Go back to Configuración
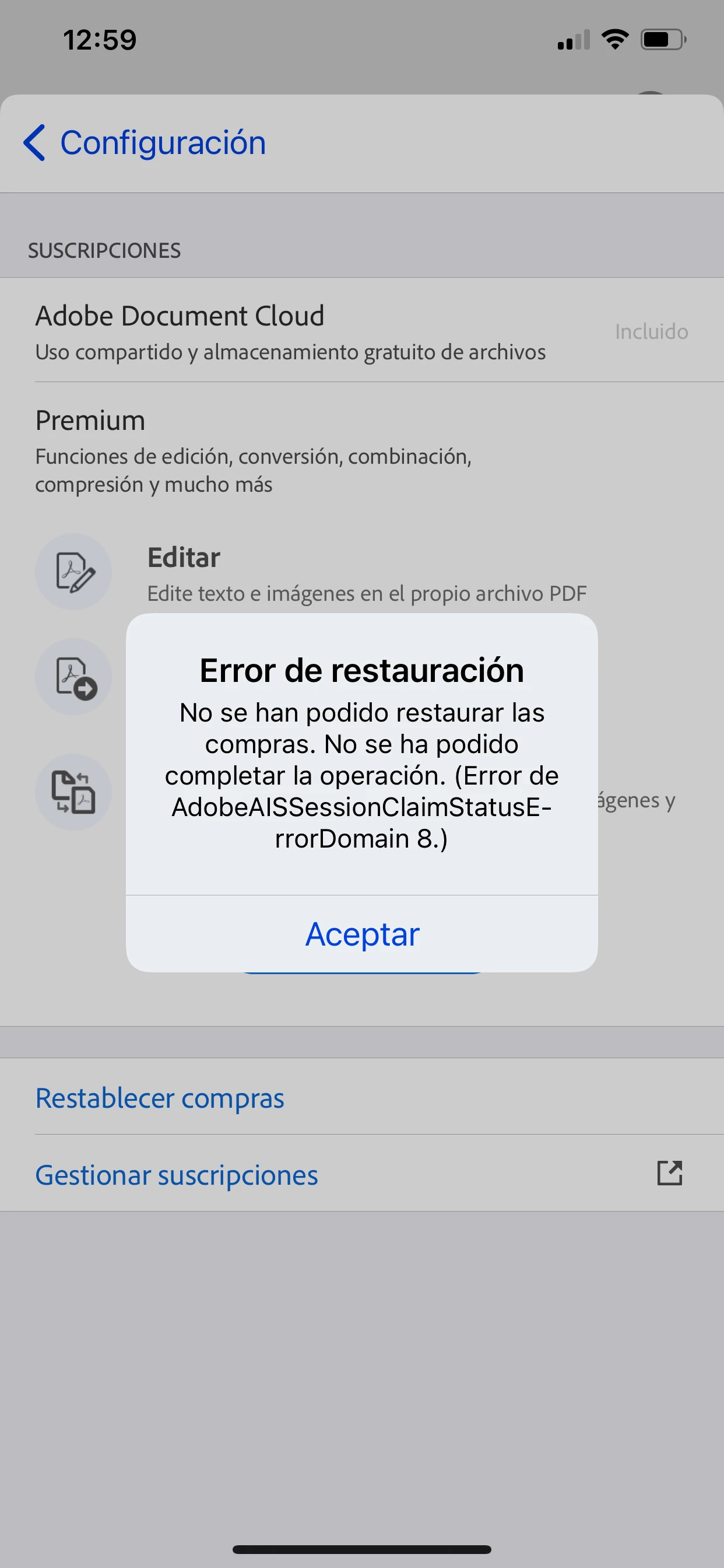Screen dimensions: 724x1568 click(144, 143)
